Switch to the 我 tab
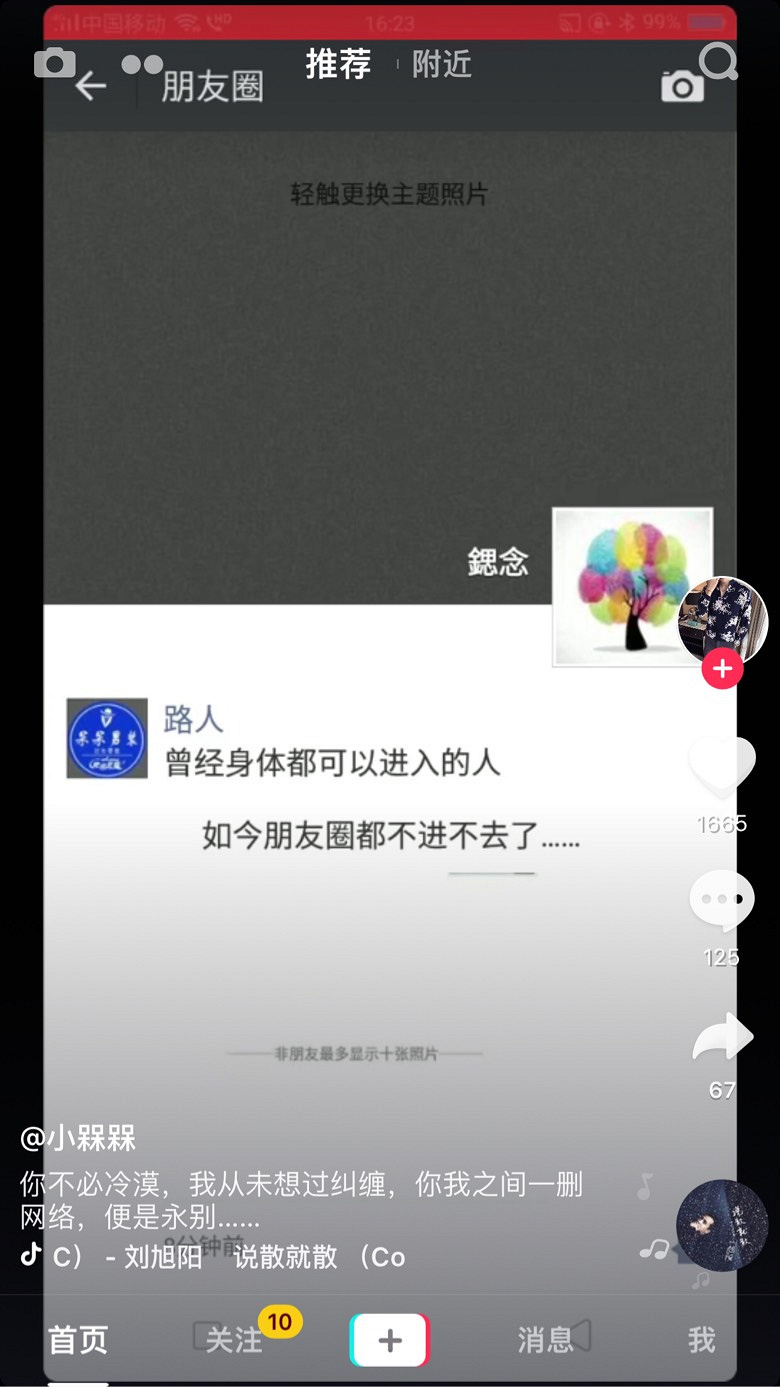This screenshot has width=780, height=1387. (x=701, y=1340)
